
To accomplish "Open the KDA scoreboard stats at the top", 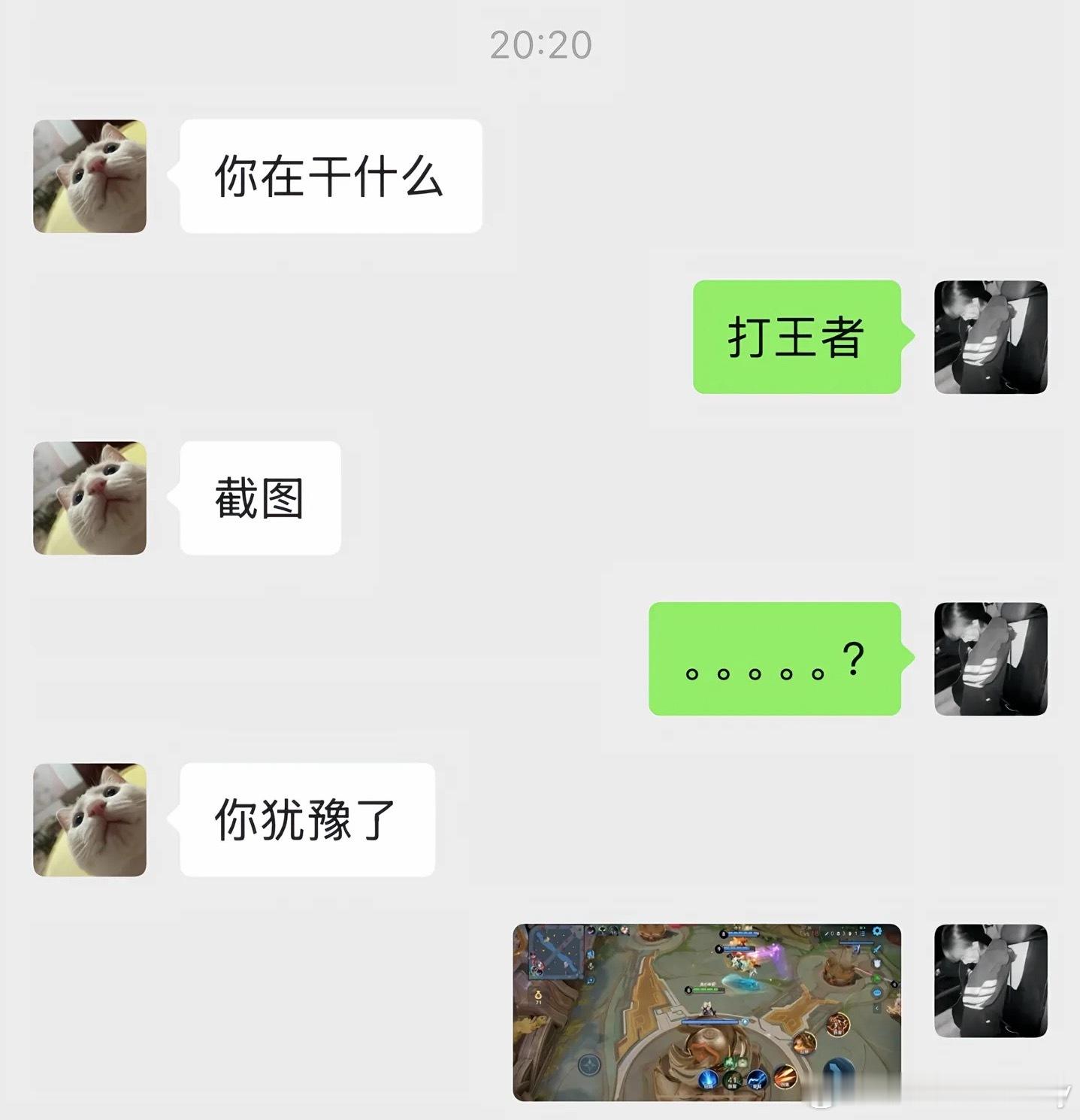I will [x=841, y=934].
